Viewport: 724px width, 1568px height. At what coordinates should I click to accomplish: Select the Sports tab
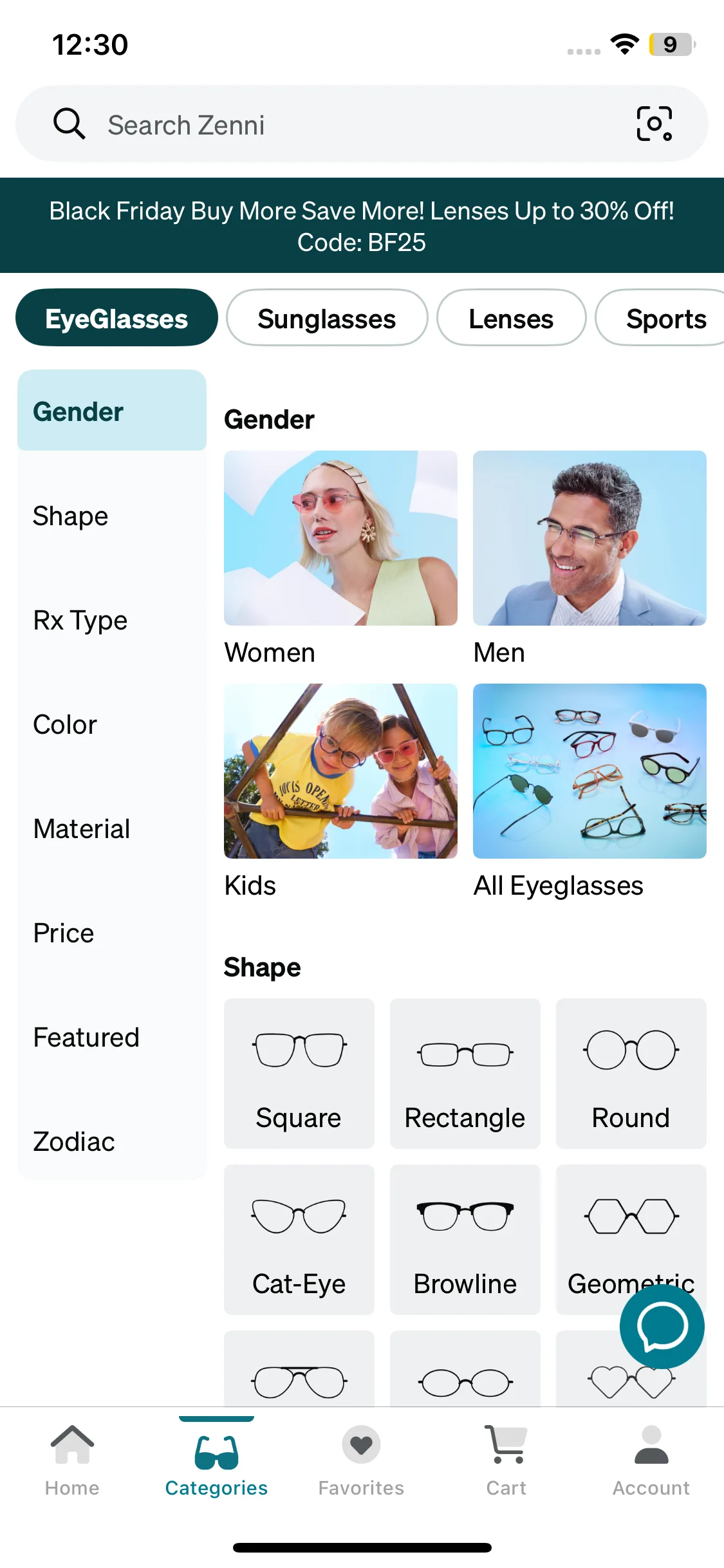click(663, 319)
